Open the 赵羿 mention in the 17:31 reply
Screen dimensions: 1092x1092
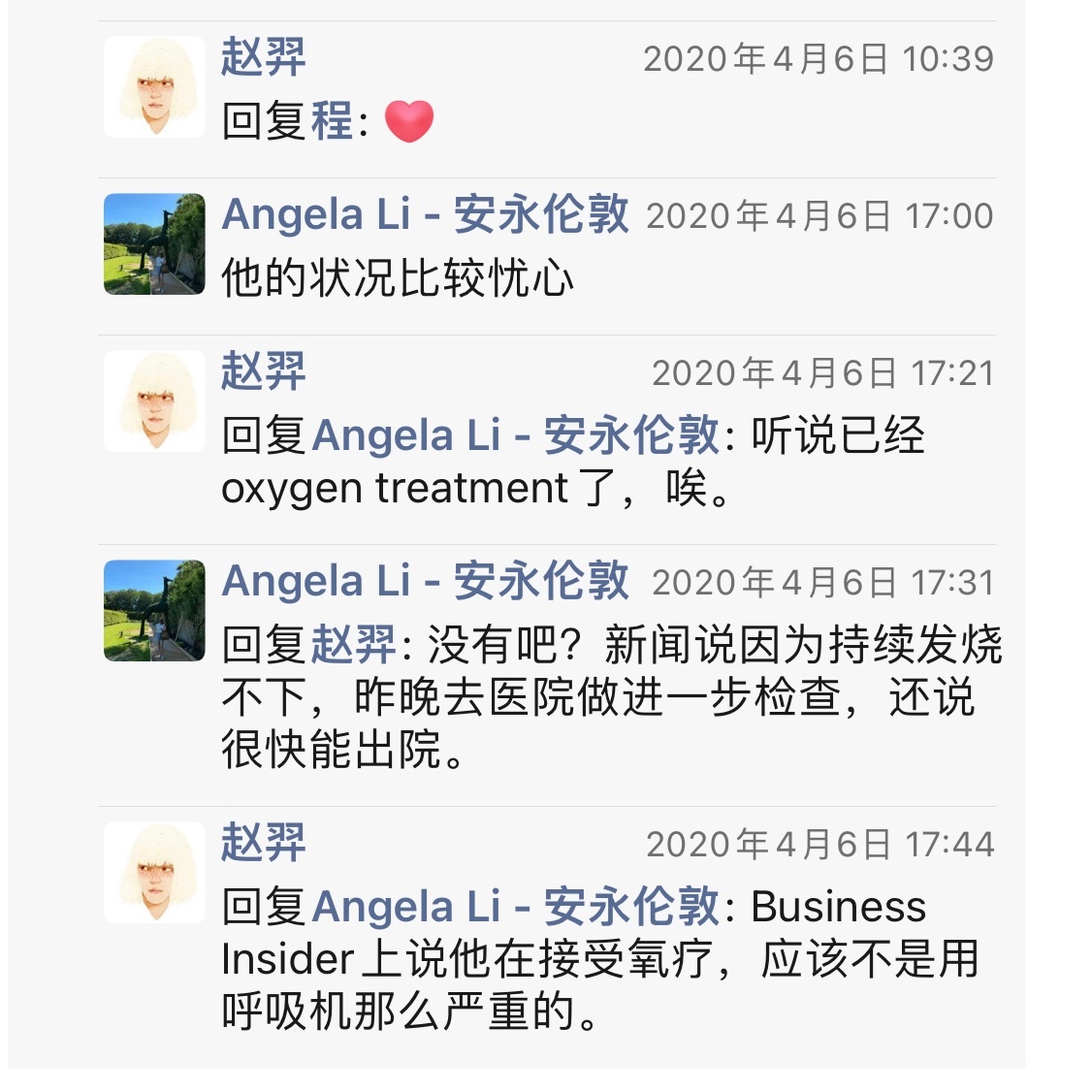pyautogui.click(x=353, y=644)
